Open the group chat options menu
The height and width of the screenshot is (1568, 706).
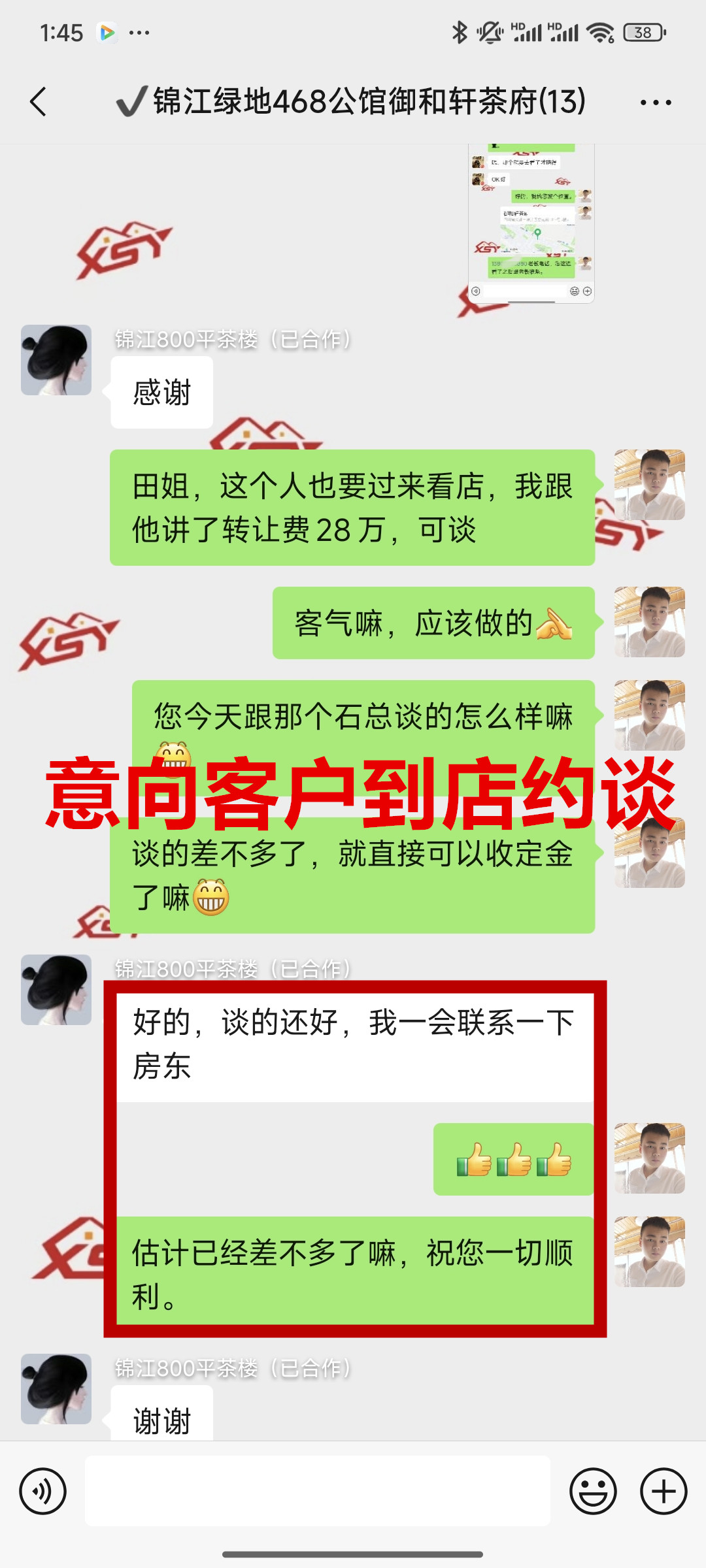click(656, 103)
